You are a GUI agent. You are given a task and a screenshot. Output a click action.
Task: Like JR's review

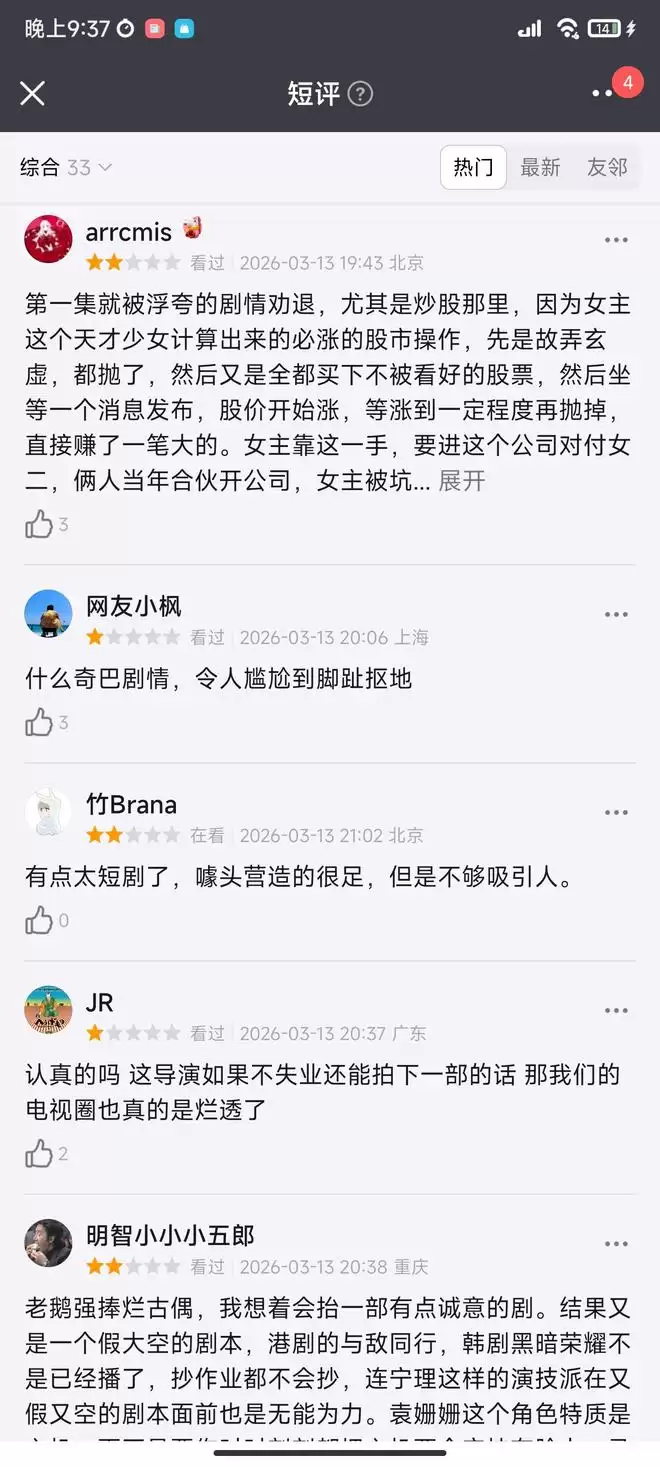pos(40,1154)
